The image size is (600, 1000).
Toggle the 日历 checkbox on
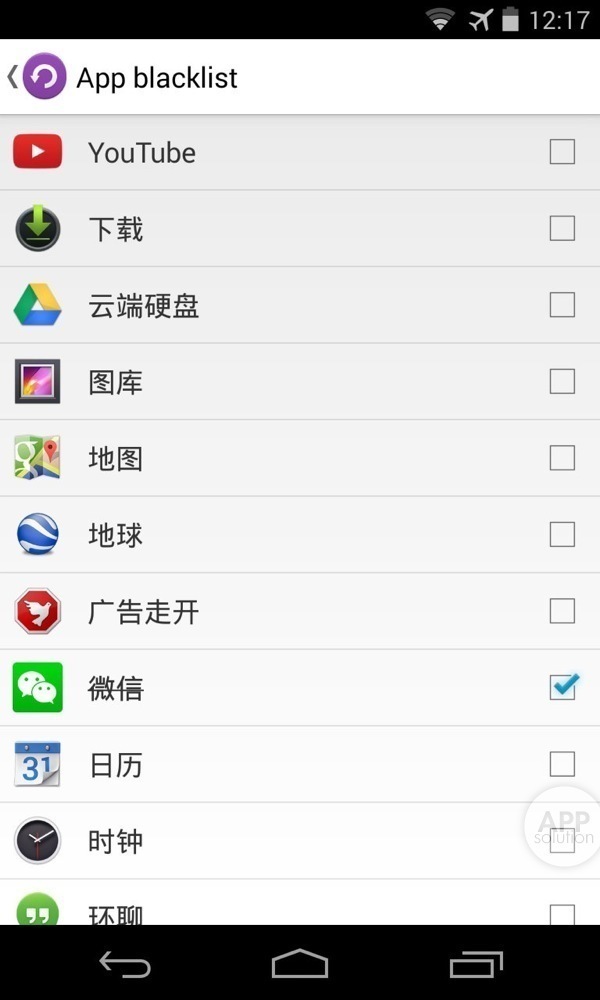[562, 764]
